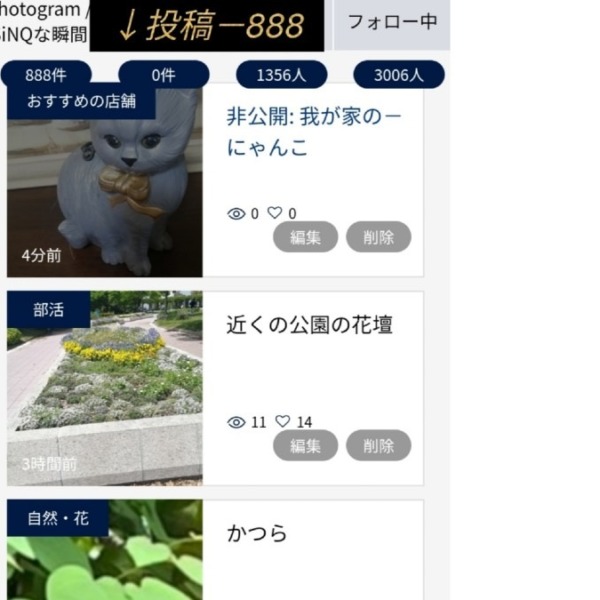The width and height of the screenshot is (600, 600).
Task: Edit the 近くの公園の花壇 post
Action: [305, 446]
